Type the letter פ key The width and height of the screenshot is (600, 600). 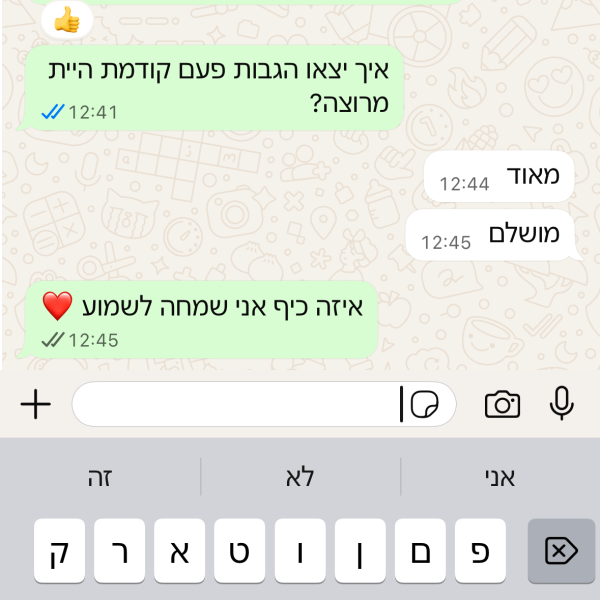click(x=481, y=551)
